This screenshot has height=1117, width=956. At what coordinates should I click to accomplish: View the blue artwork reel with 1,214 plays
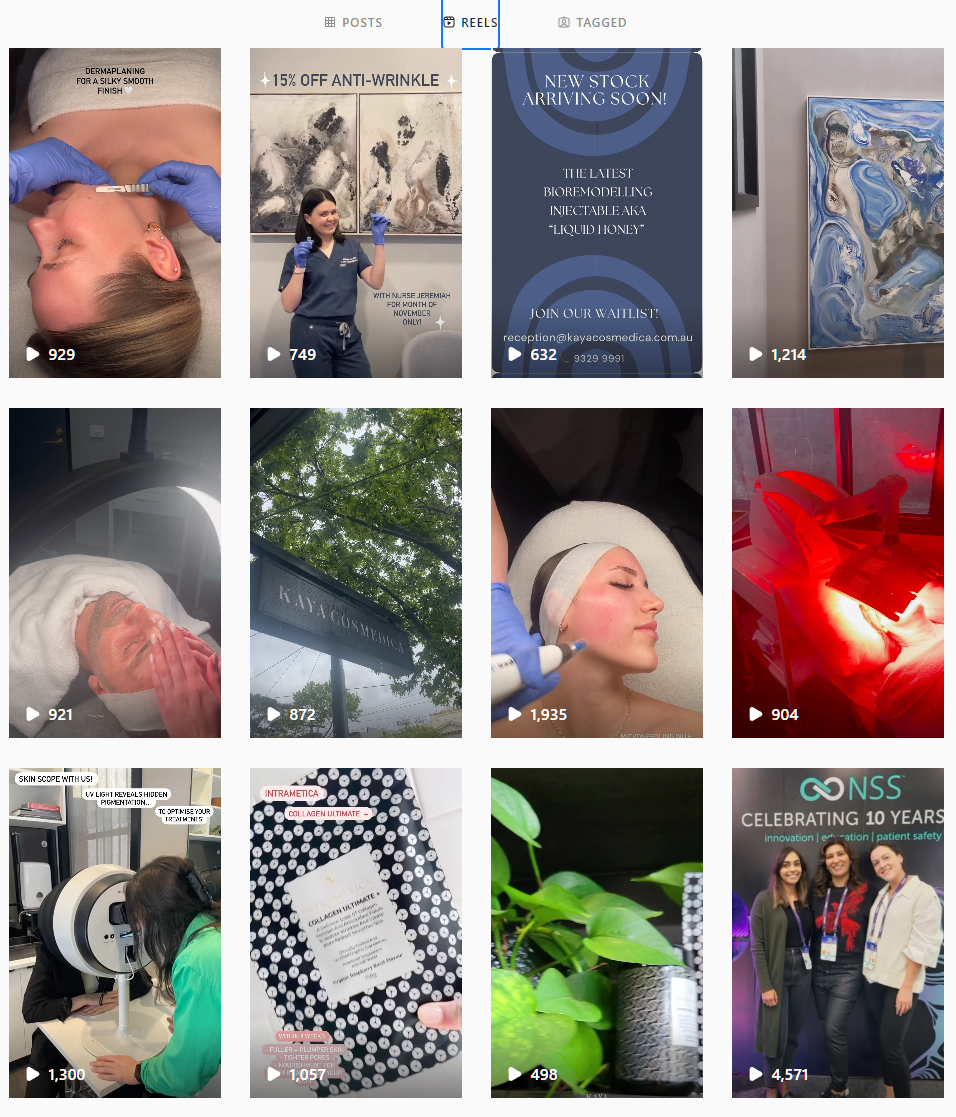837,213
